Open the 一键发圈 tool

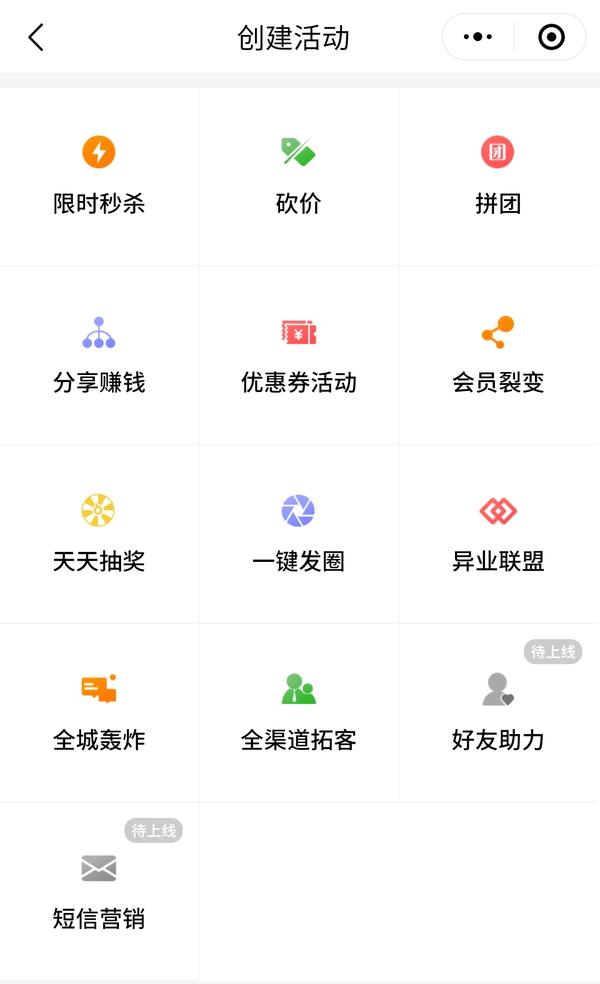(298, 534)
